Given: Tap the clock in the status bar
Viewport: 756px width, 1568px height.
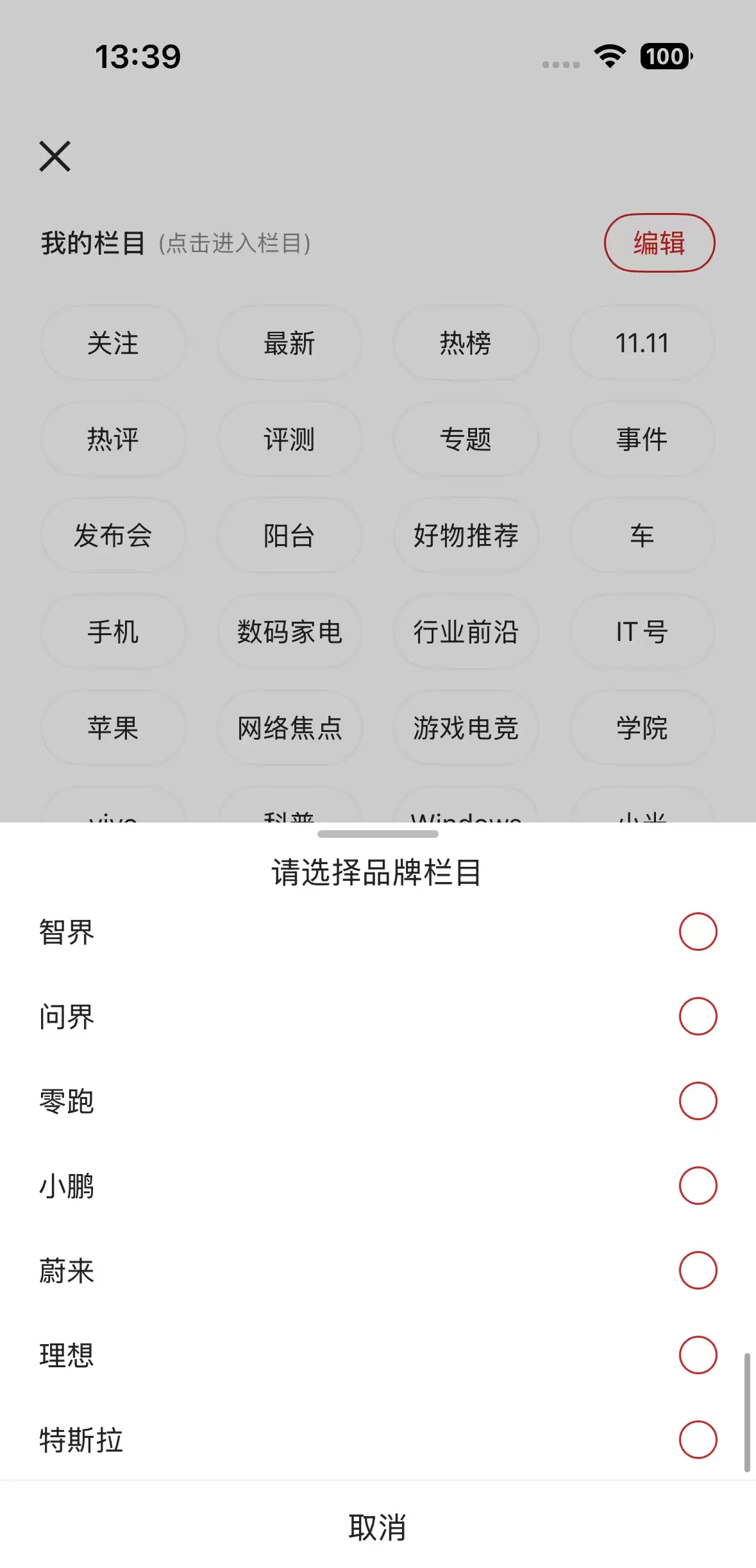Looking at the screenshot, I should pyautogui.click(x=137, y=56).
